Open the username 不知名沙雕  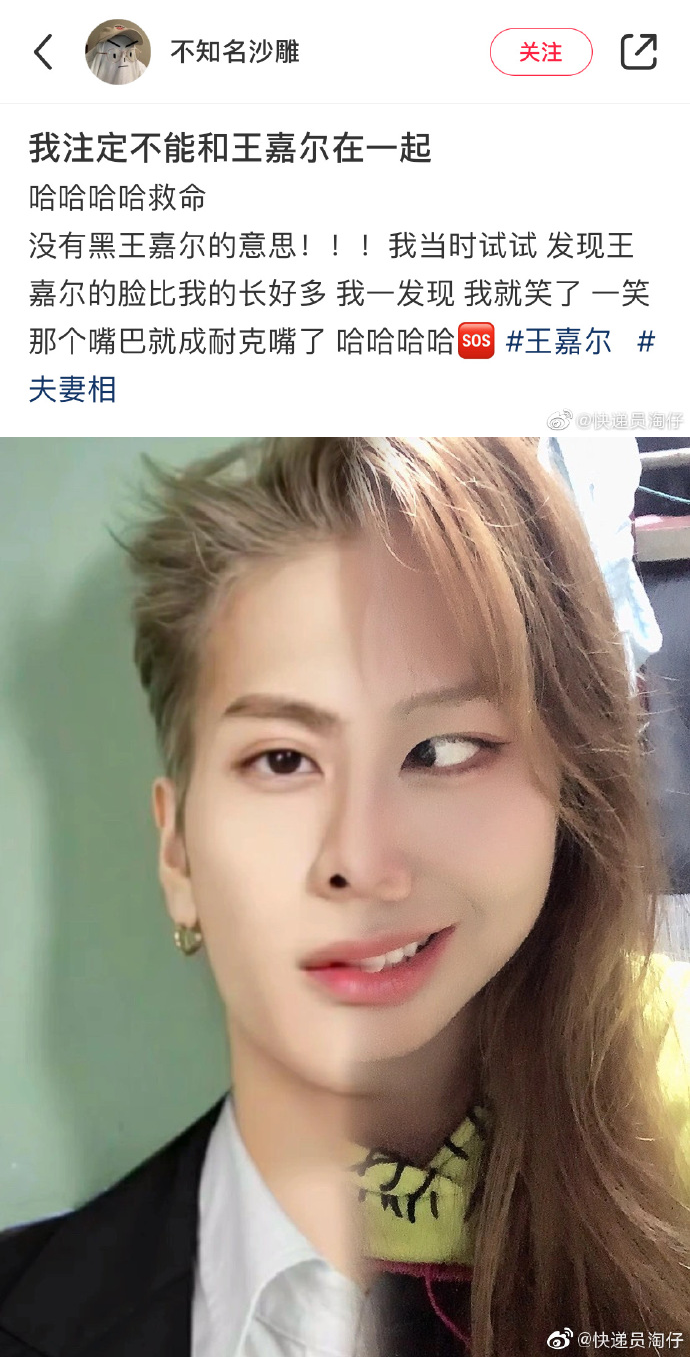234,52
